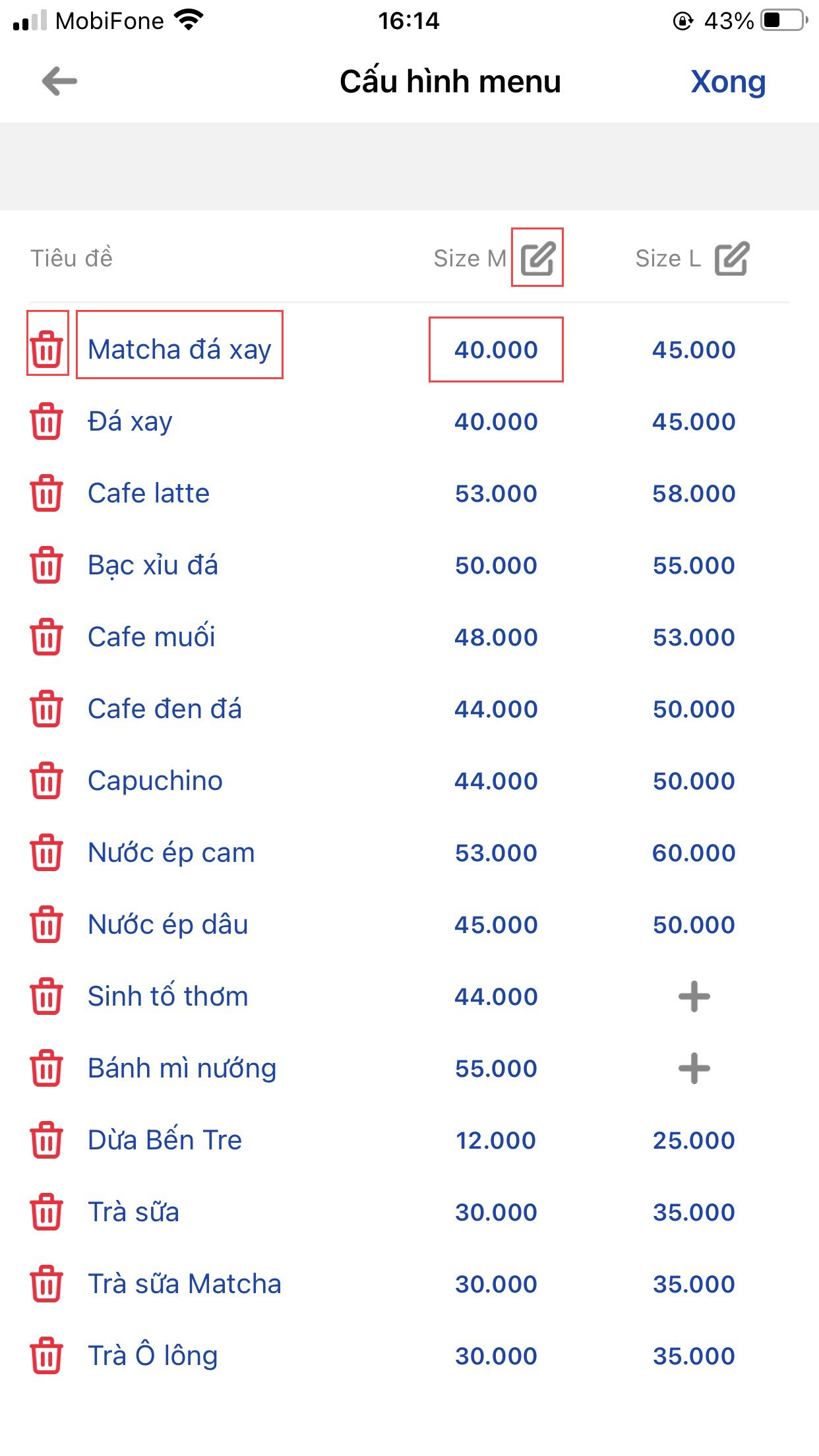The width and height of the screenshot is (819, 1456).
Task: Go back using the arrow icon
Action: coord(59,82)
